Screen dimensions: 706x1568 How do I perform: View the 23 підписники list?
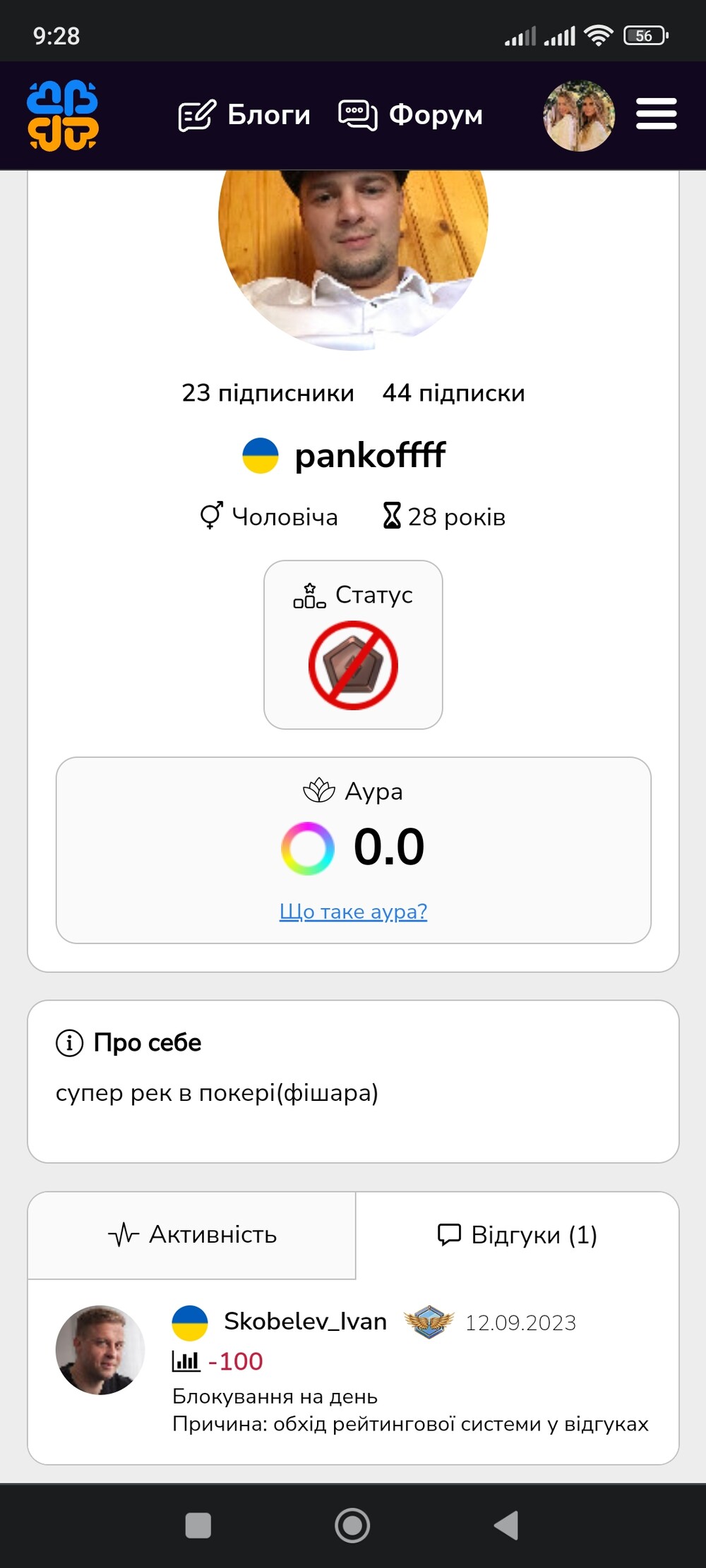pyautogui.click(x=268, y=393)
